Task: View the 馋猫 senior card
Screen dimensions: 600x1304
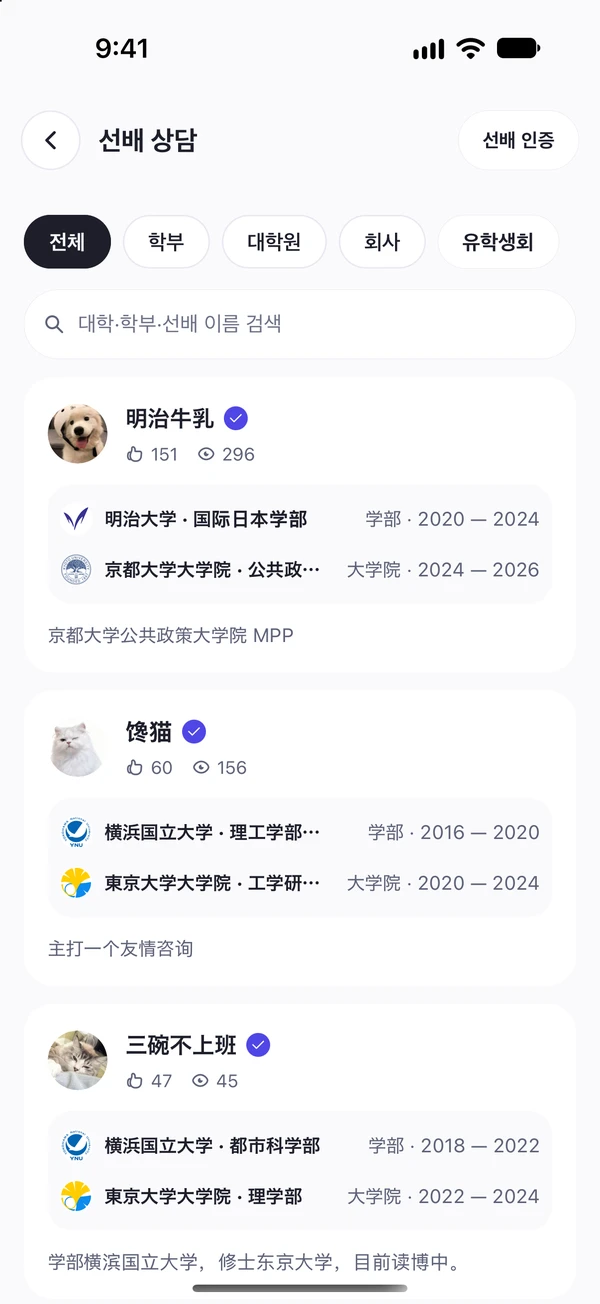Action: (x=300, y=838)
